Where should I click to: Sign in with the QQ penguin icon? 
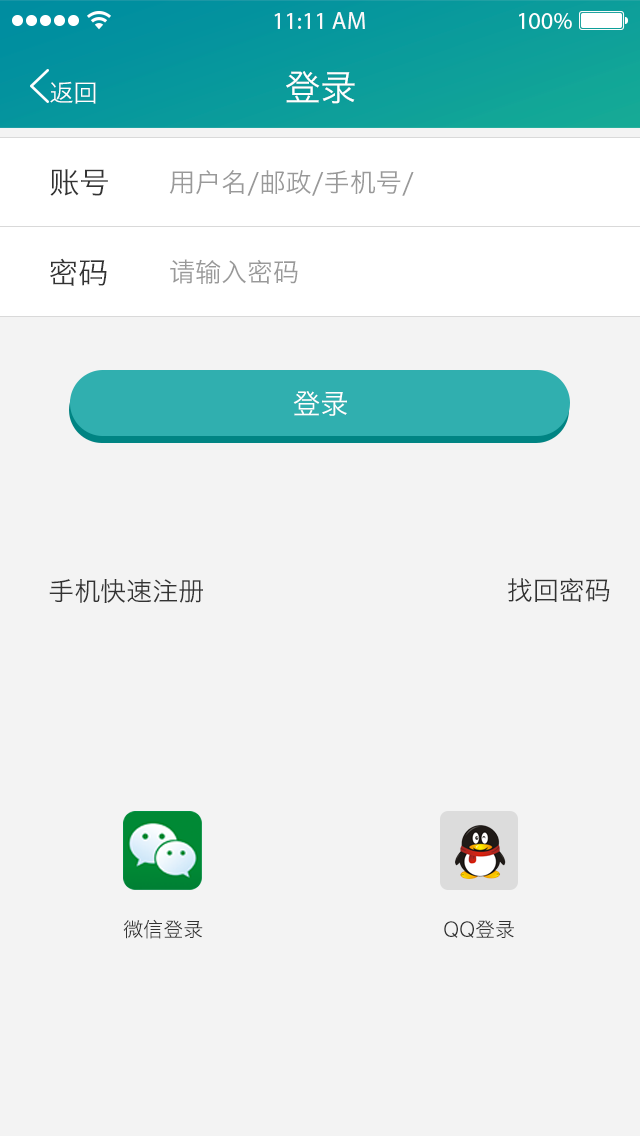click(479, 850)
